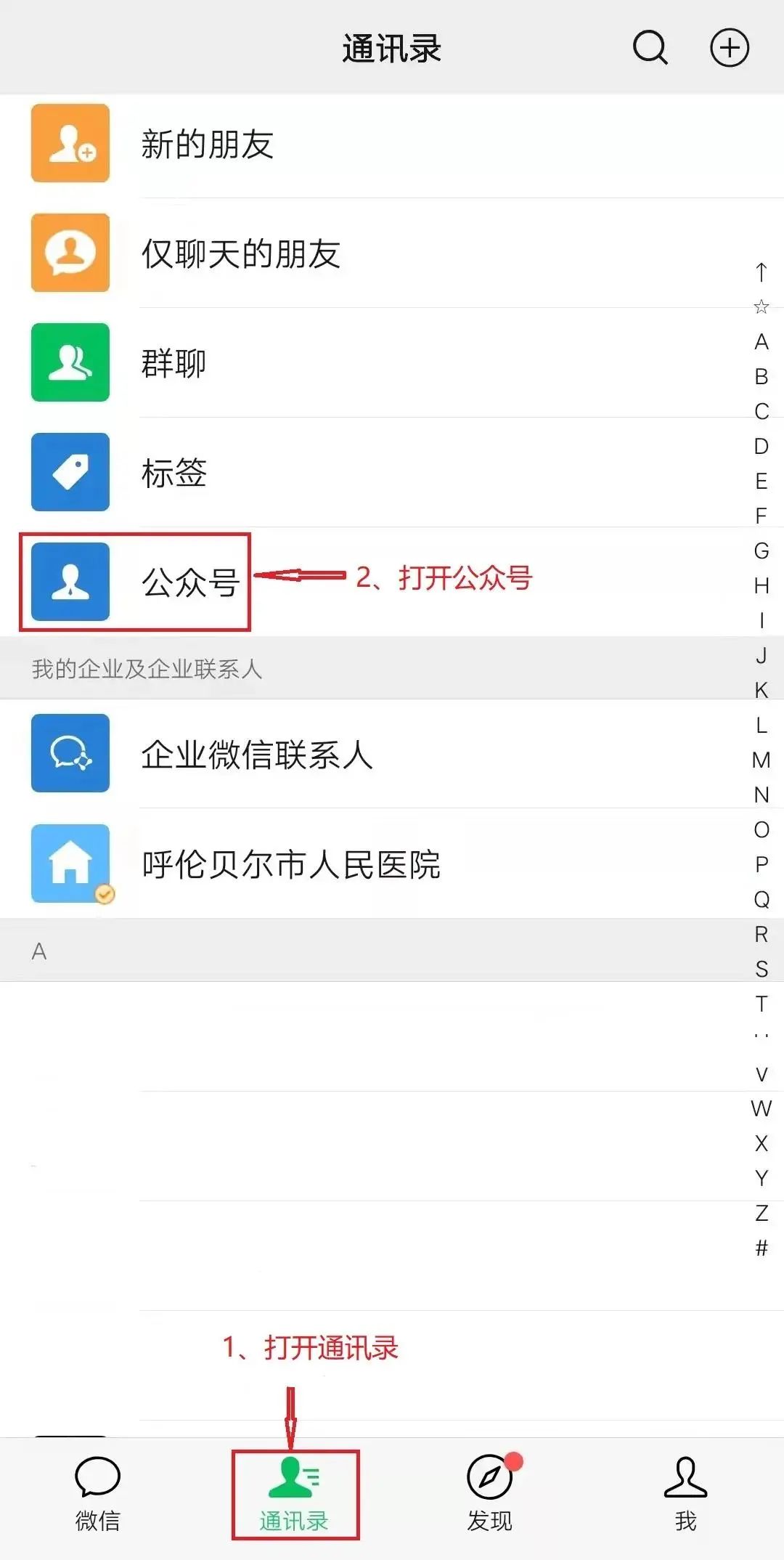Open the search magnifier icon
784x1560 pixels.
[x=650, y=48]
